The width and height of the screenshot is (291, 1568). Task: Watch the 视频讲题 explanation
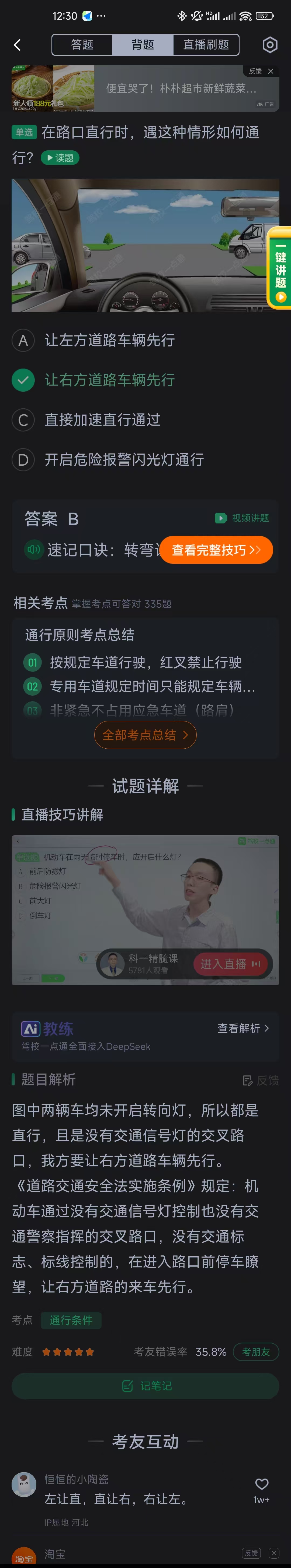(x=242, y=518)
